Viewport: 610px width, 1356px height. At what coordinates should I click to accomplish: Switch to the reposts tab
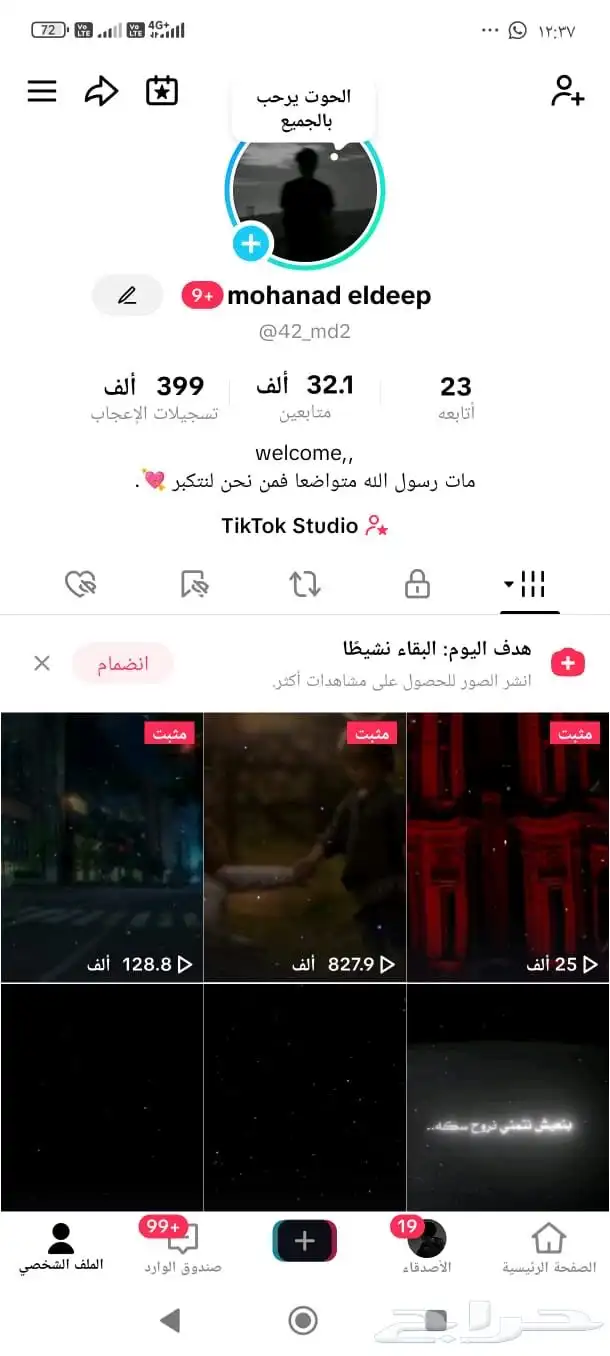click(x=305, y=584)
